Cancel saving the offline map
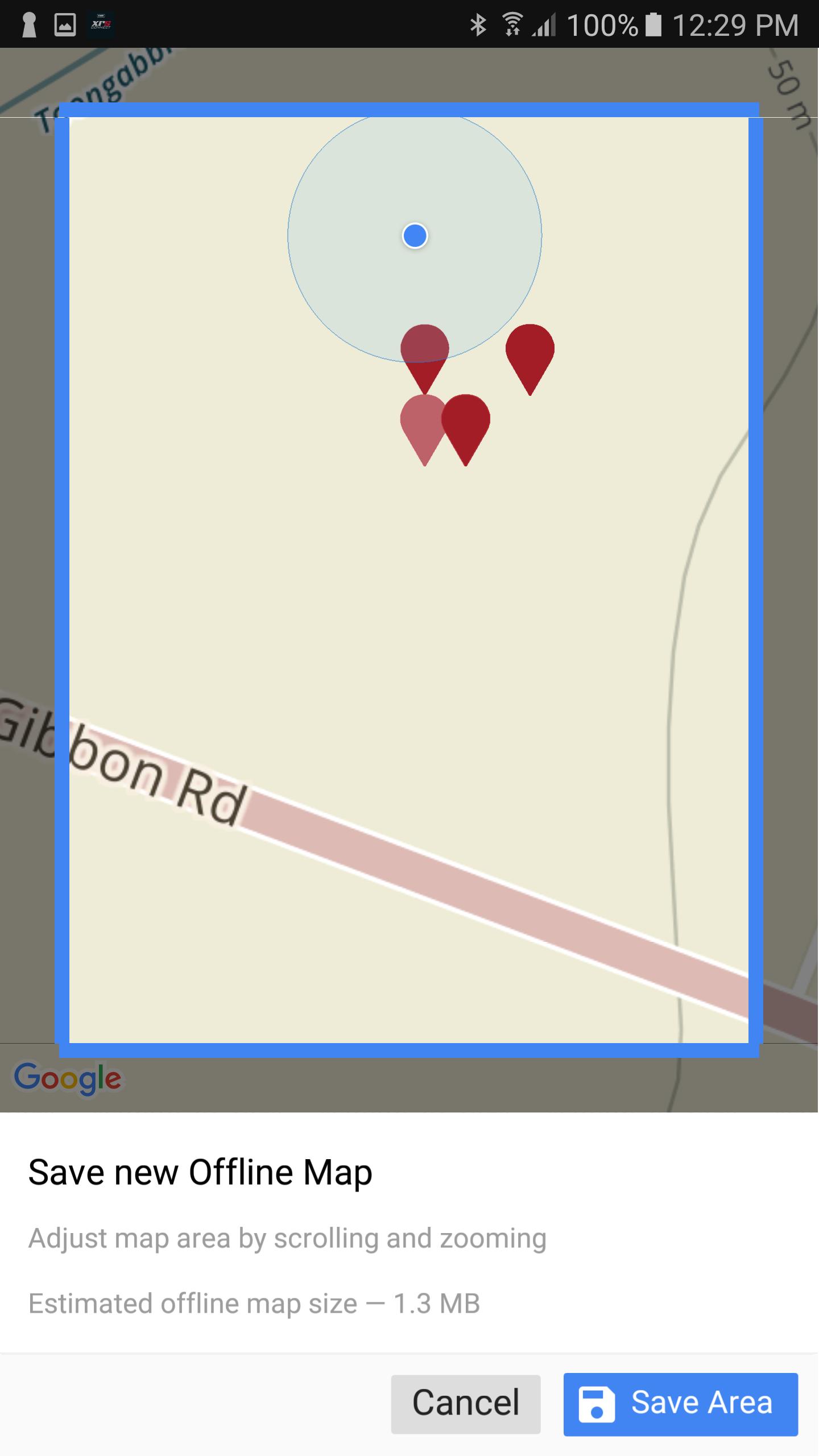This screenshot has width=819, height=1456. click(465, 1404)
